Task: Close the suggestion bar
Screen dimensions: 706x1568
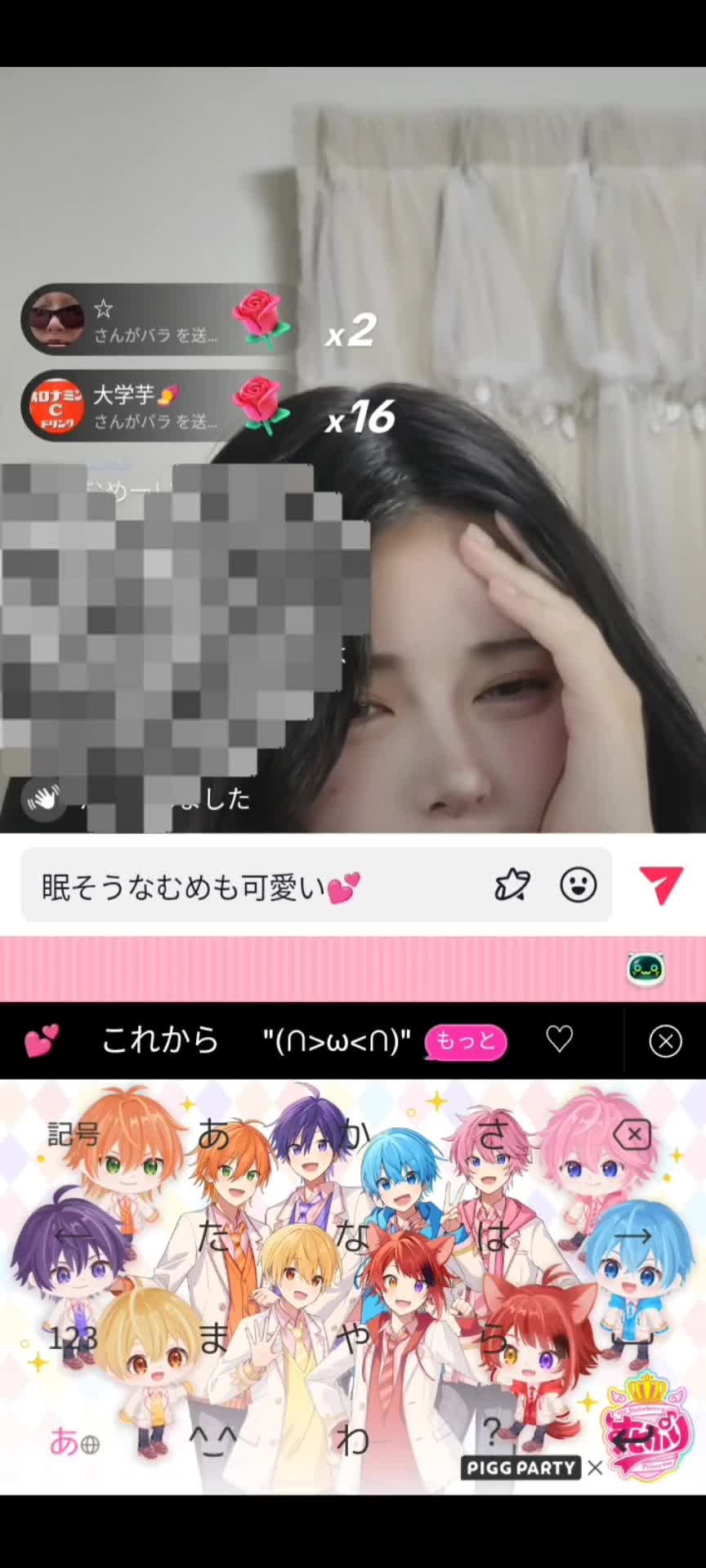Action: tap(665, 1041)
